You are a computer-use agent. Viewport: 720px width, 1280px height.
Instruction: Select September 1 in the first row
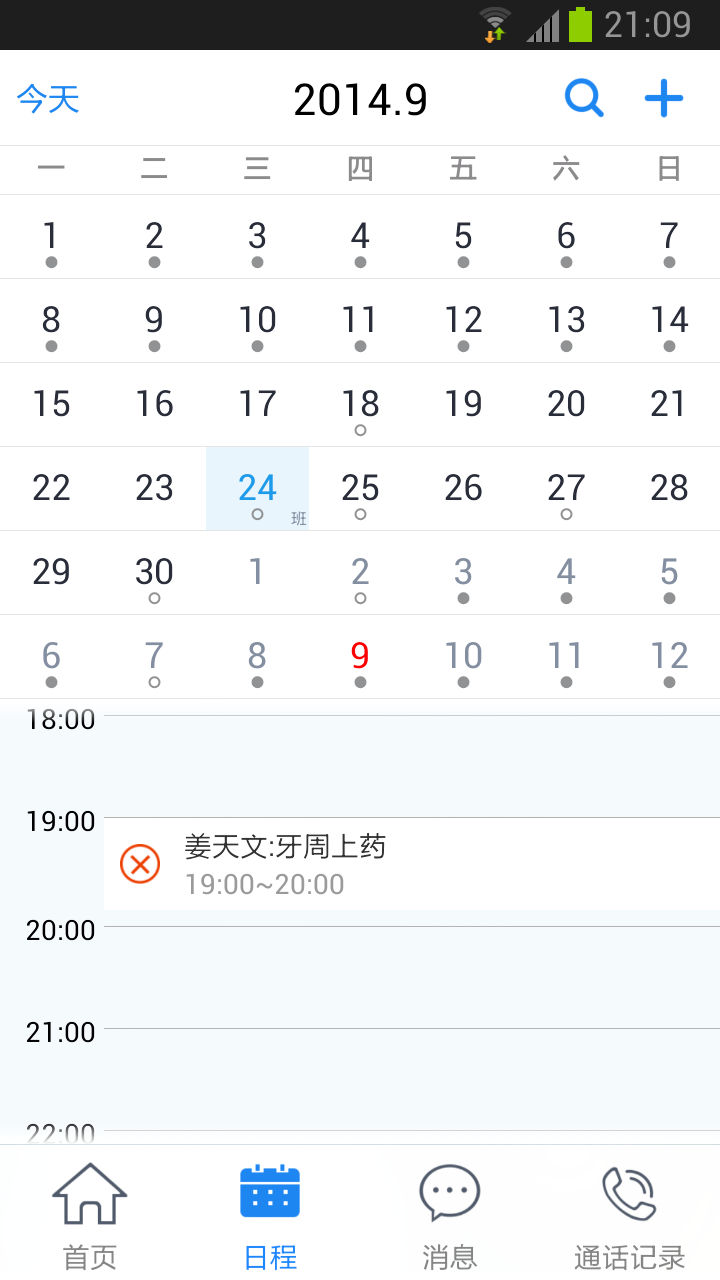coord(51,237)
